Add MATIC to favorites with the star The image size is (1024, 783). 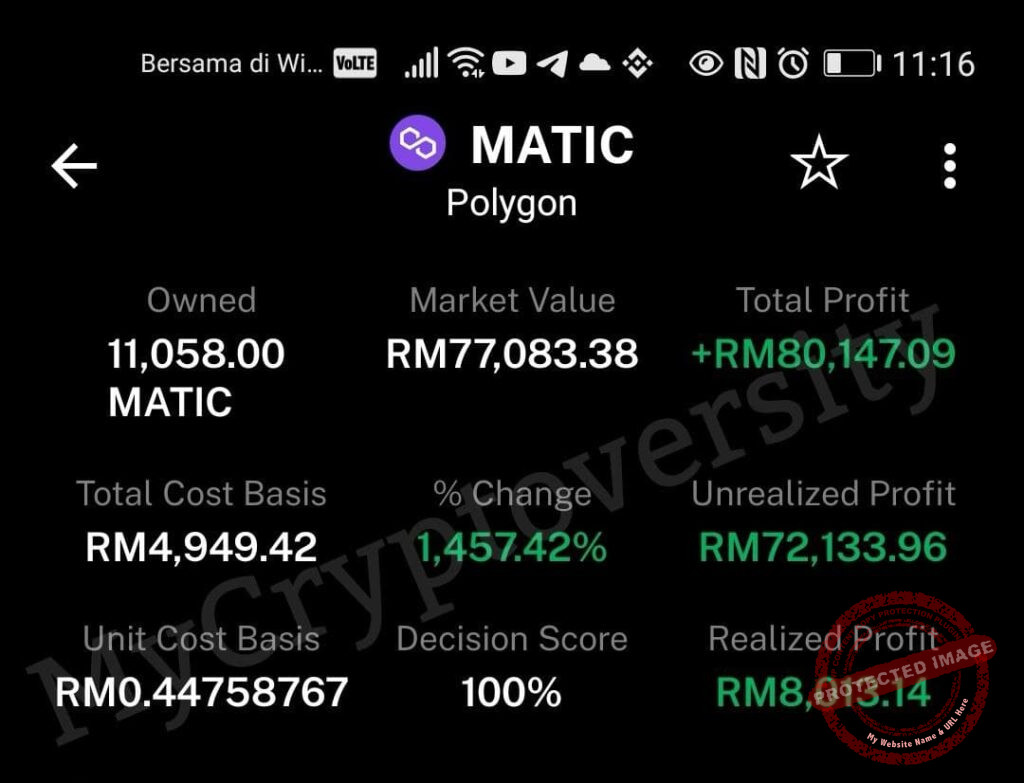[819, 164]
